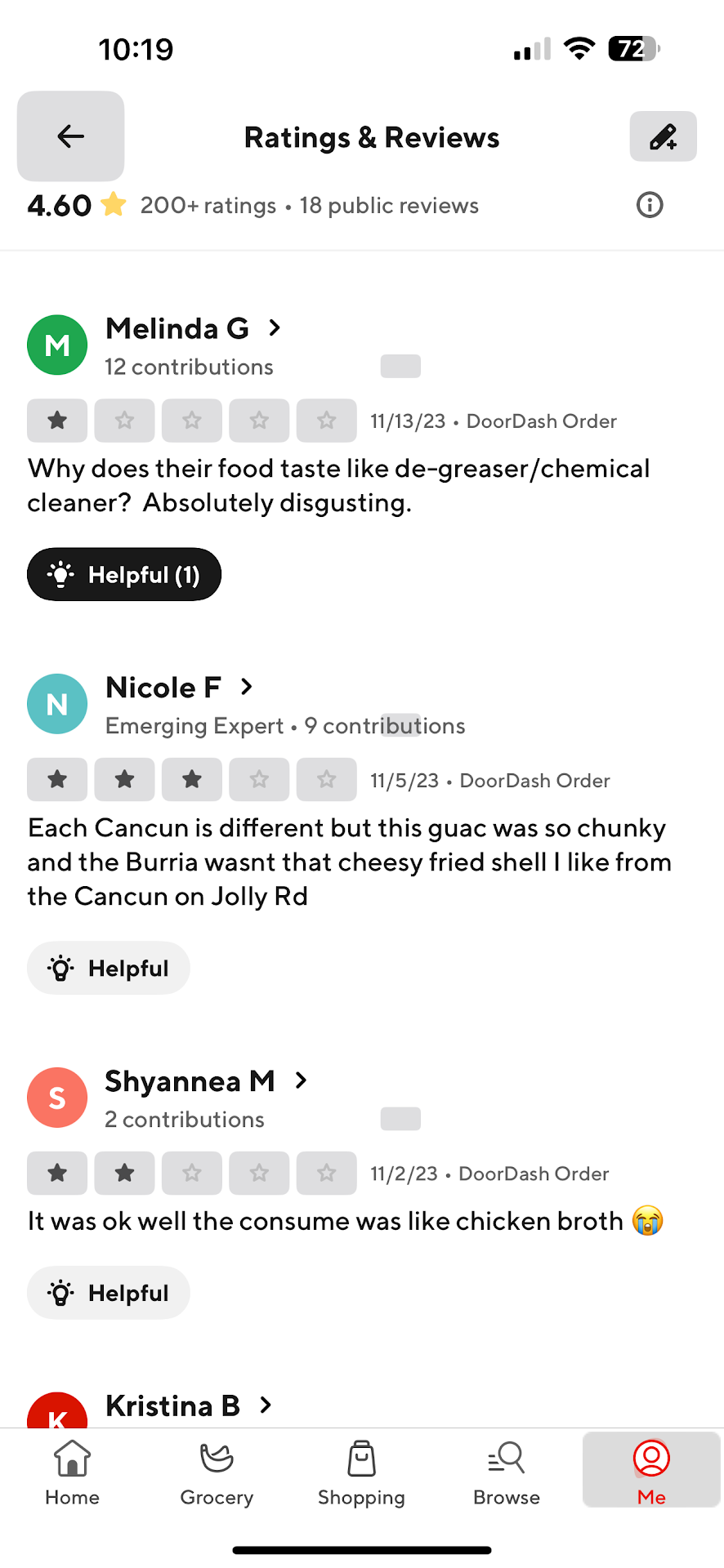
Task: Write a new review with the pencil icon
Action: click(663, 136)
